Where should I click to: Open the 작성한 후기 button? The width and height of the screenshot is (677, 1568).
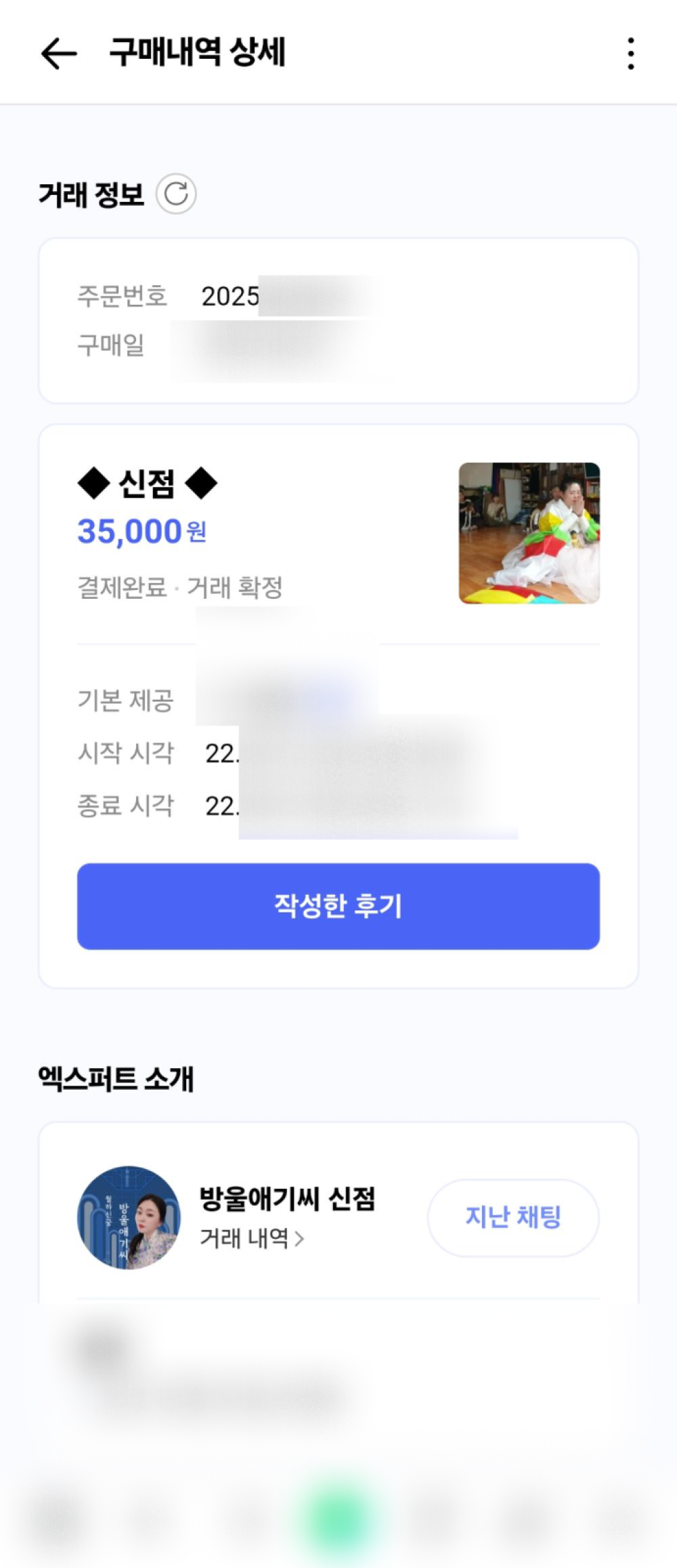click(338, 906)
